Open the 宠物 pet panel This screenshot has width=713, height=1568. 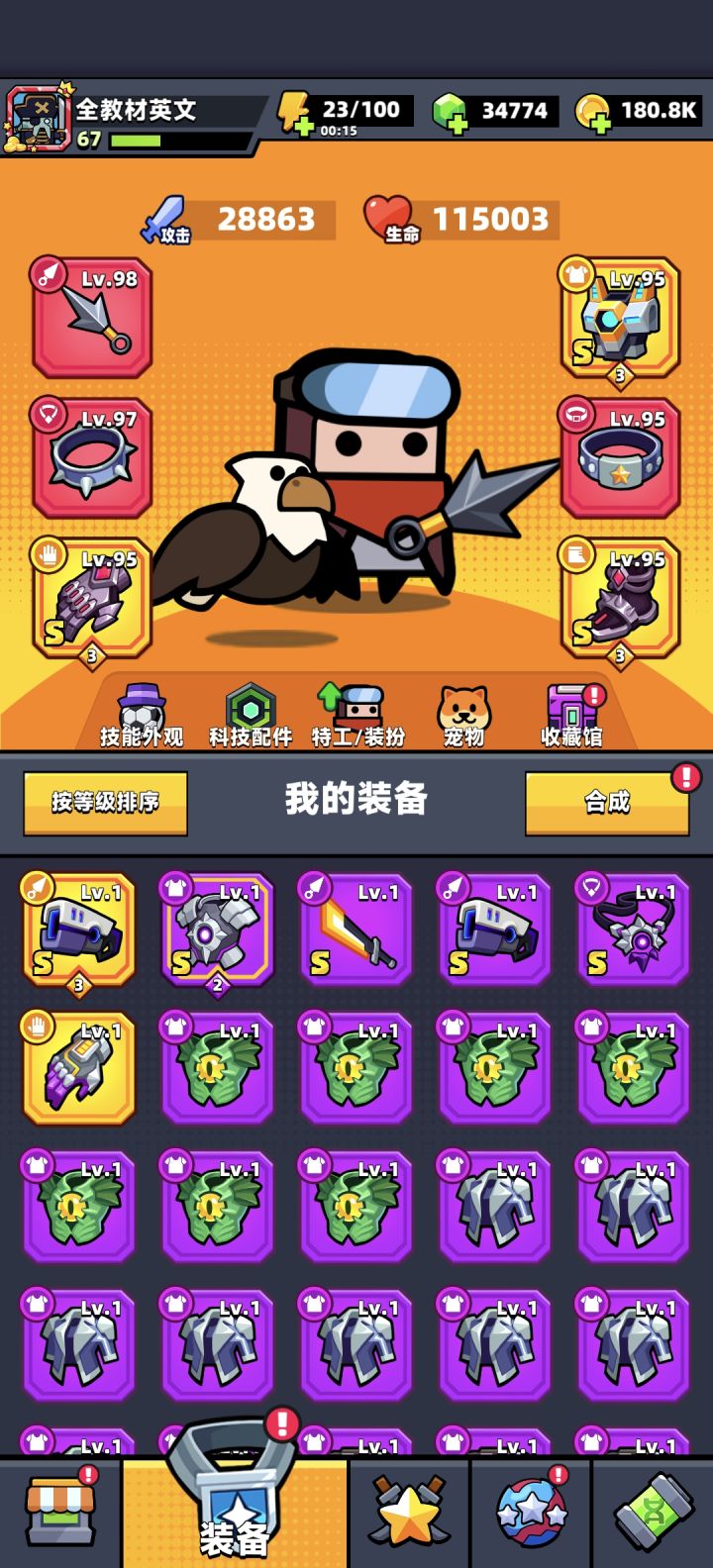pyautogui.click(x=461, y=713)
